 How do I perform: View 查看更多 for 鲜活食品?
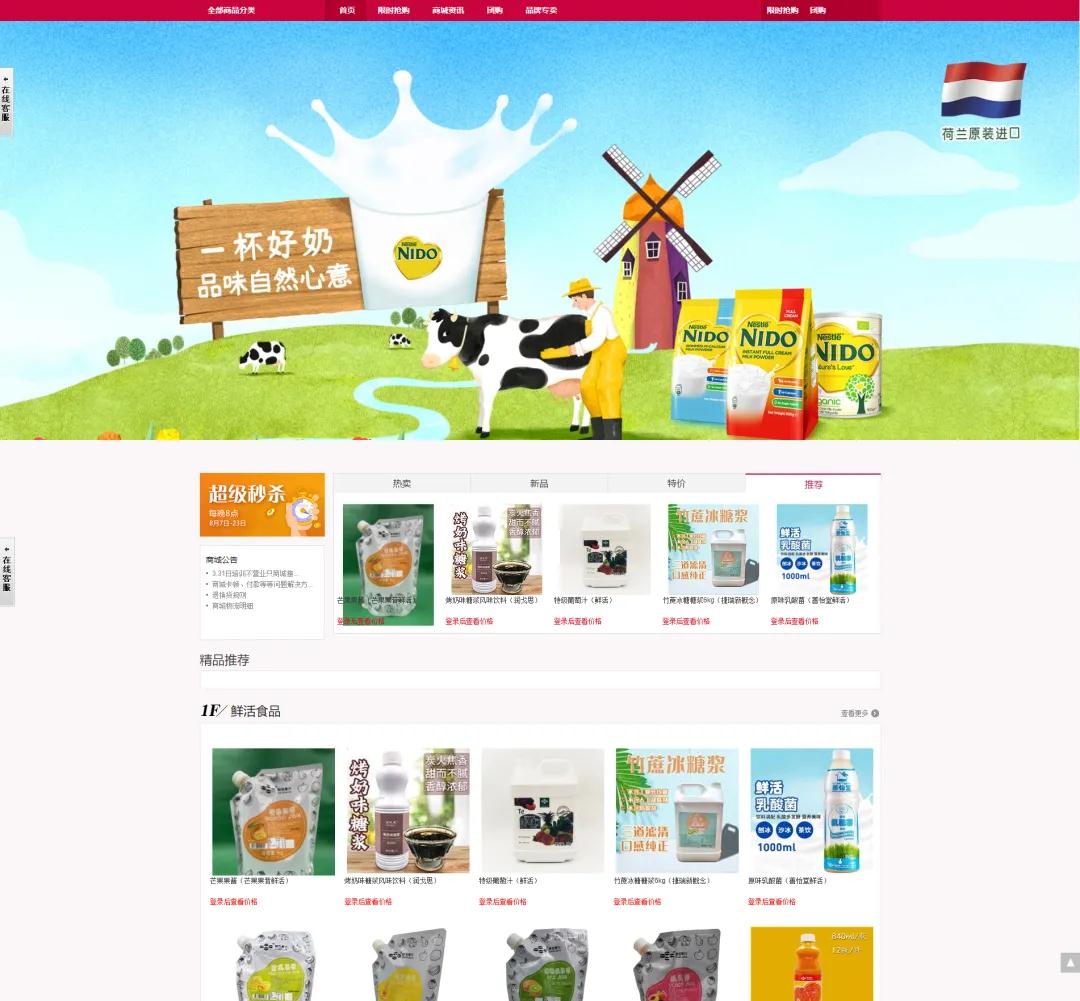point(859,714)
